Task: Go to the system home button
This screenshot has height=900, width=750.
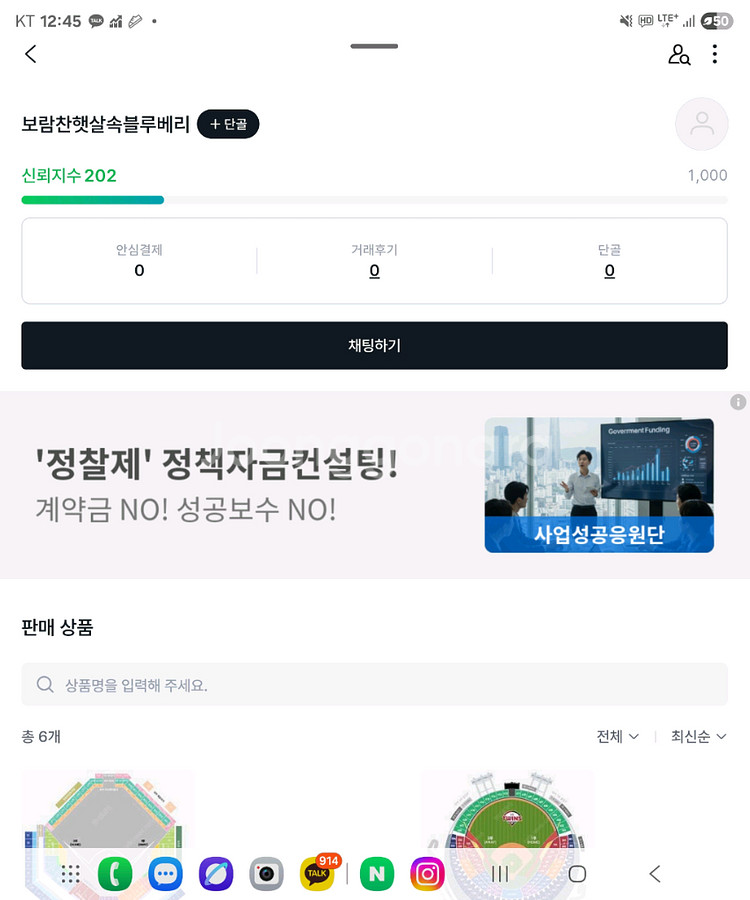Action: (x=577, y=874)
